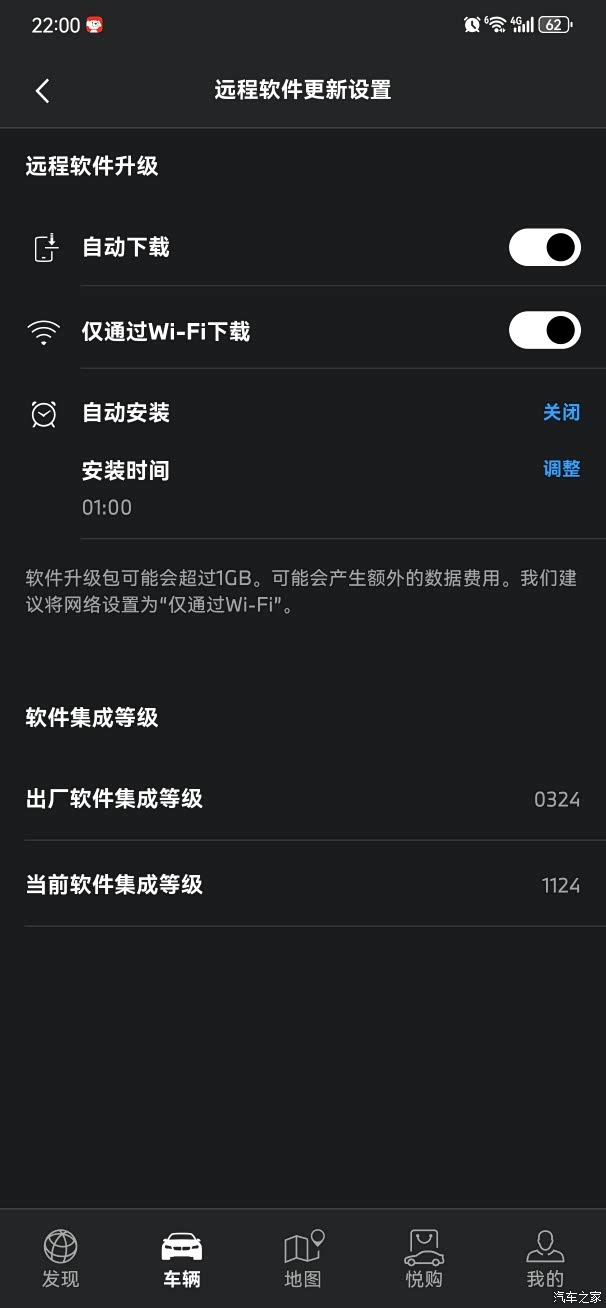Go to the 我的 tab
The width and height of the screenshot is (606, 1308).
point(545,1258)
